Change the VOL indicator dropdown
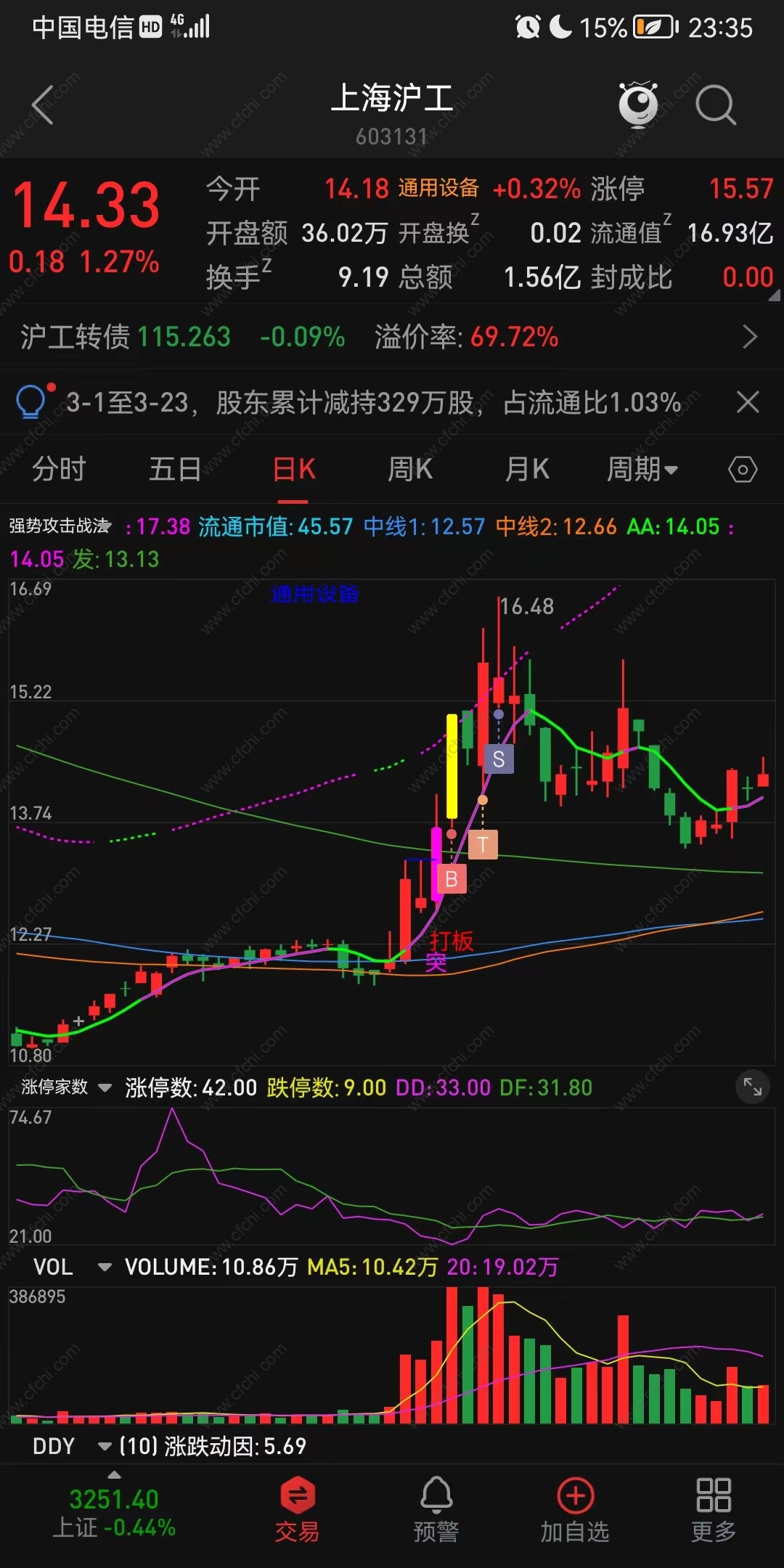Screen dimensions: 784x1568 pos(73,1267)
